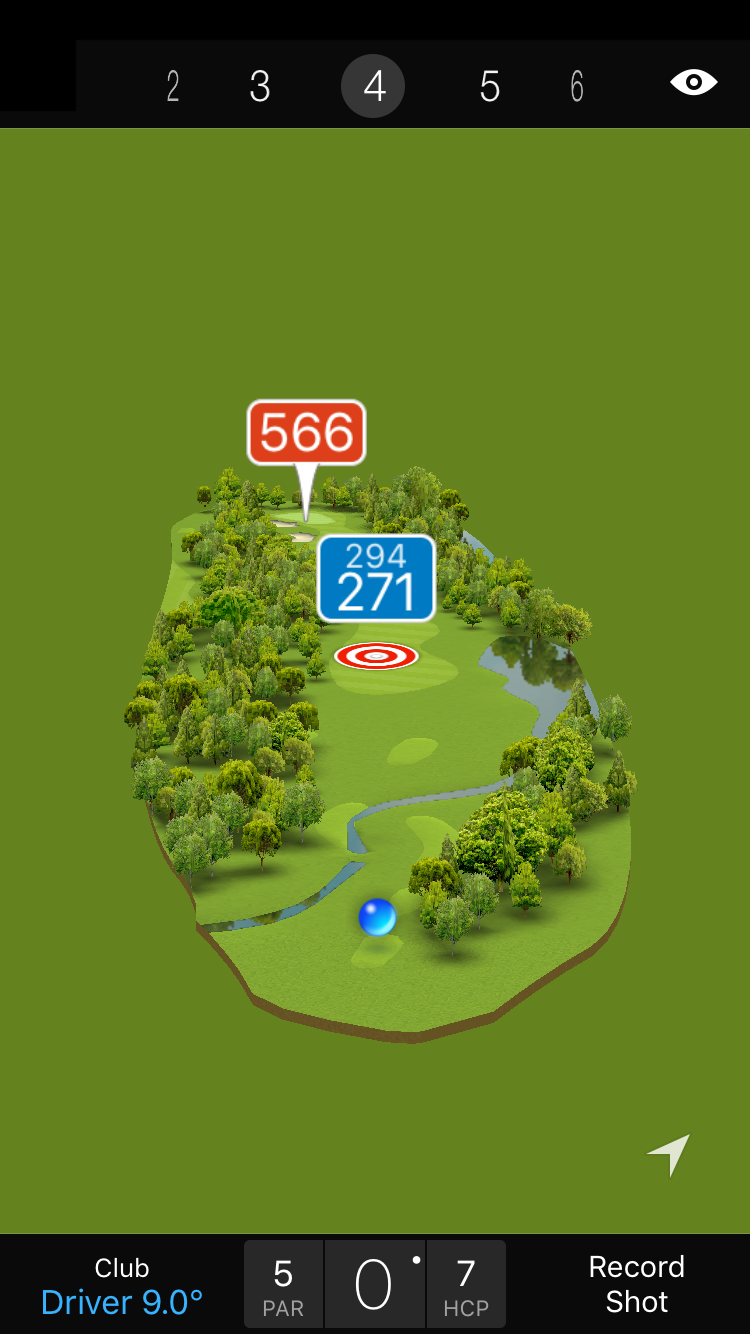
Task: Jump to hole 6
Action: tap(577, 87)
